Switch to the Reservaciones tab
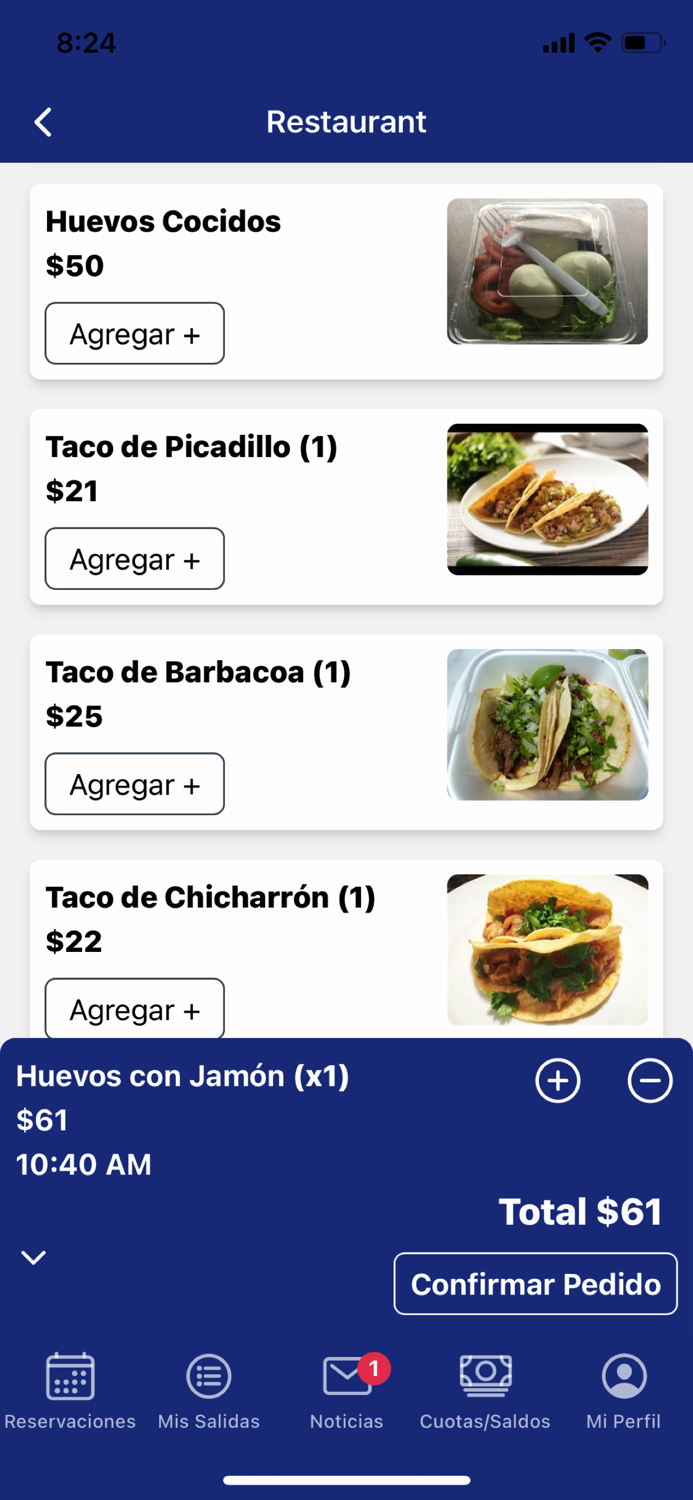693x1500 pixels. pos(70,1390)
